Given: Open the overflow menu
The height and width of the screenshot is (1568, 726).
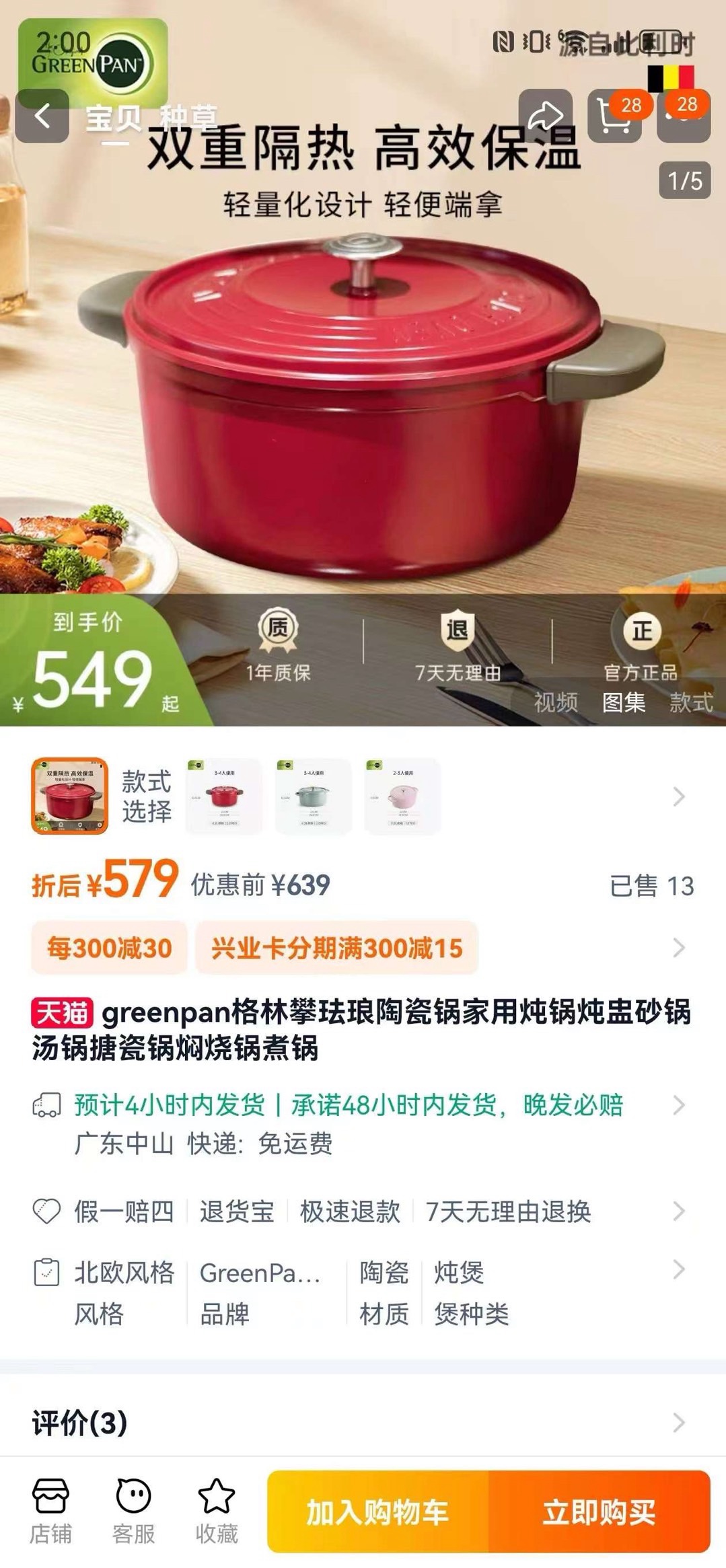Looking at the screenshot, I should tap(684, 117).
